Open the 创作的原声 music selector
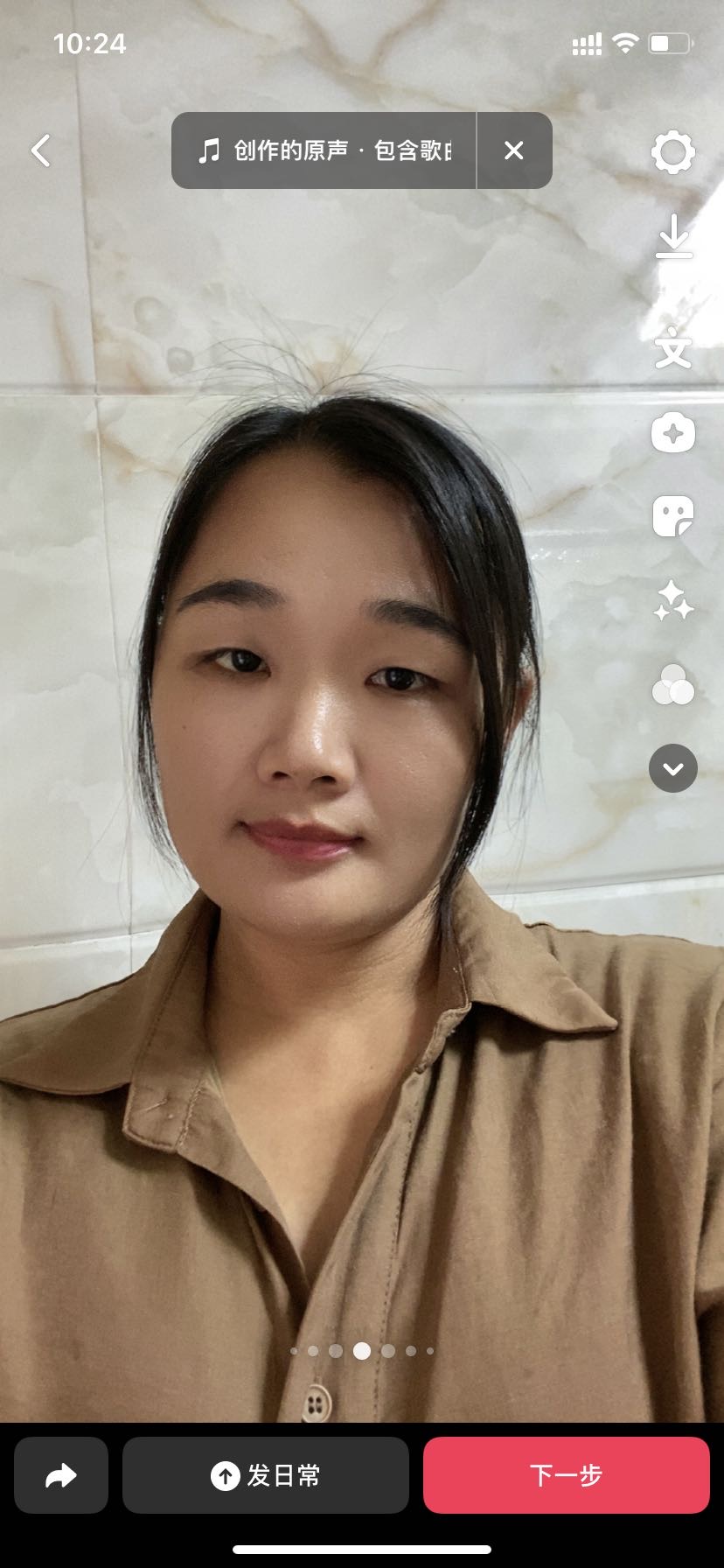This screenshot has width=724, height=1568. (x=324, y=150)
